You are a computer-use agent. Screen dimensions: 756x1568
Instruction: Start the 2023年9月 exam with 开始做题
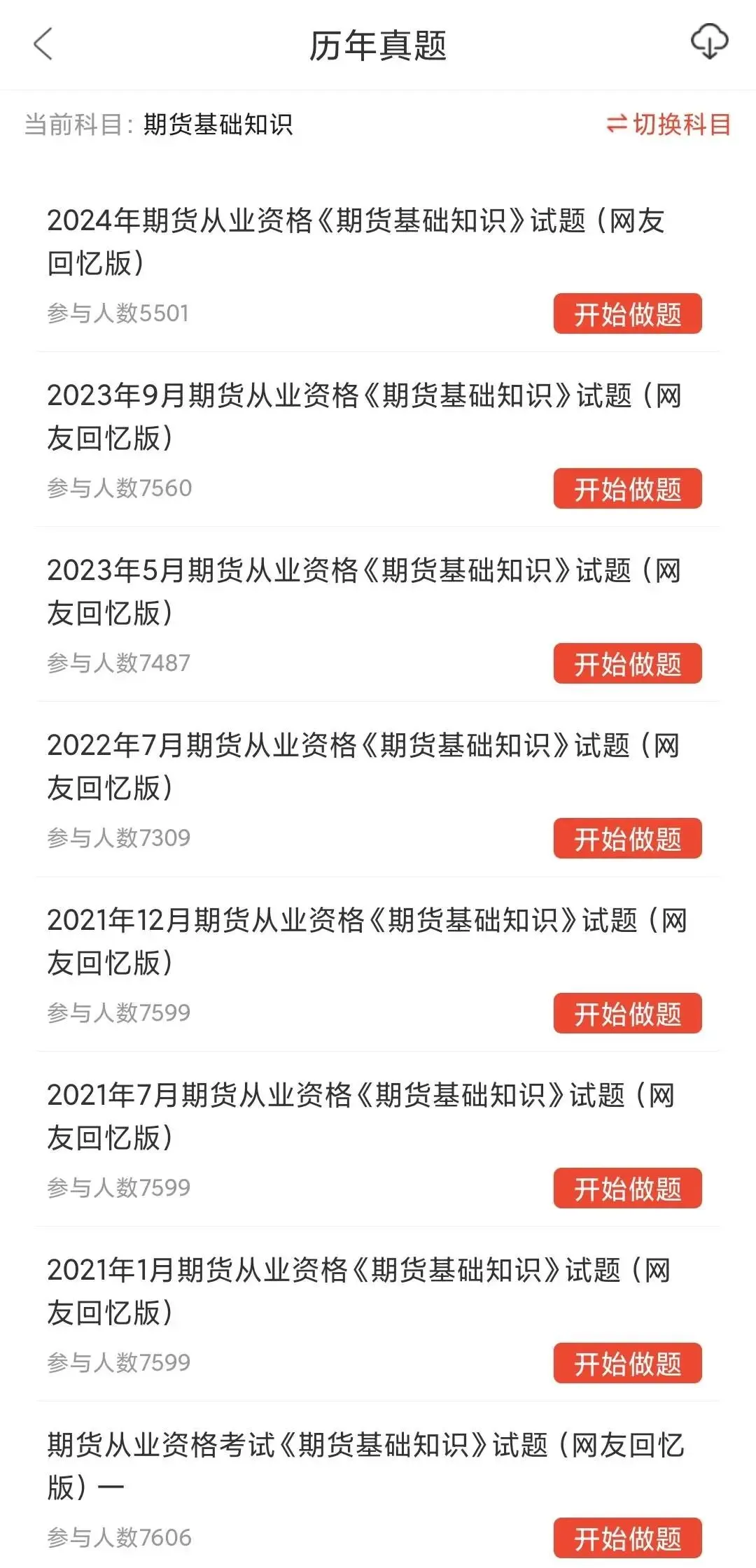click(x=627, y=489)
